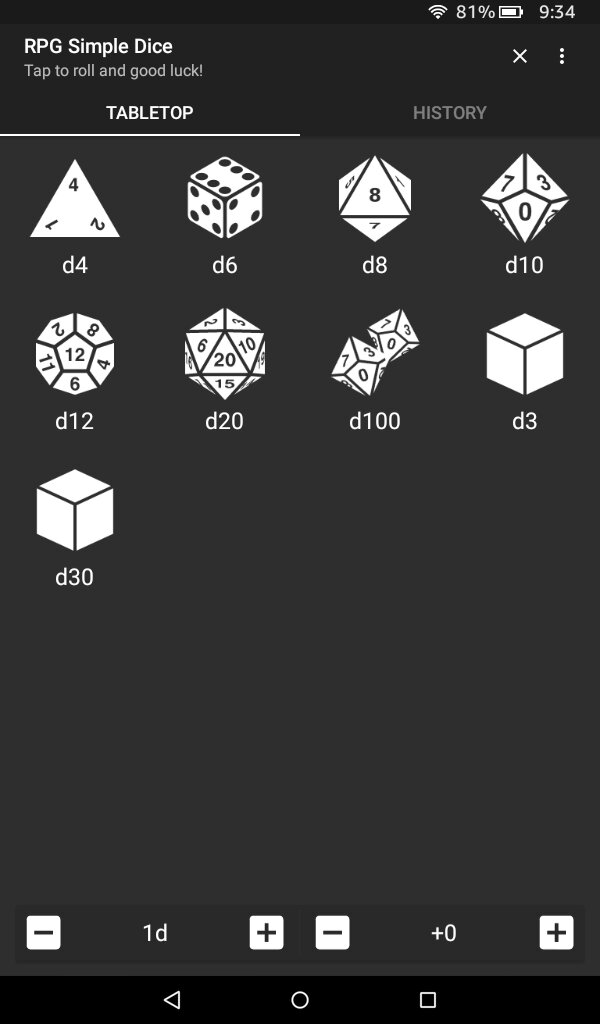
Task: Decrease the +0 roll modifier
Action: click(332, 932)
